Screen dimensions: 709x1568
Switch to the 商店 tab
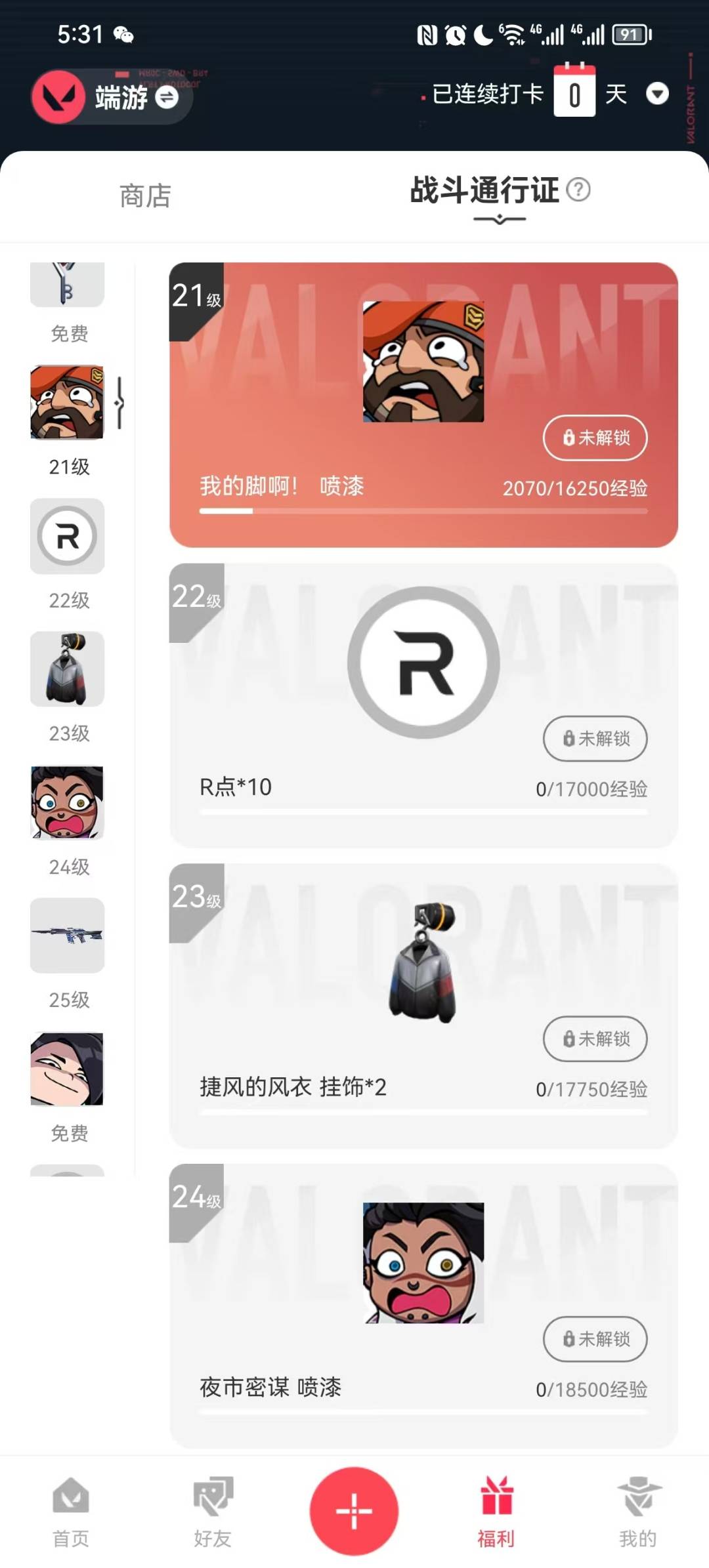pos(145,196)
